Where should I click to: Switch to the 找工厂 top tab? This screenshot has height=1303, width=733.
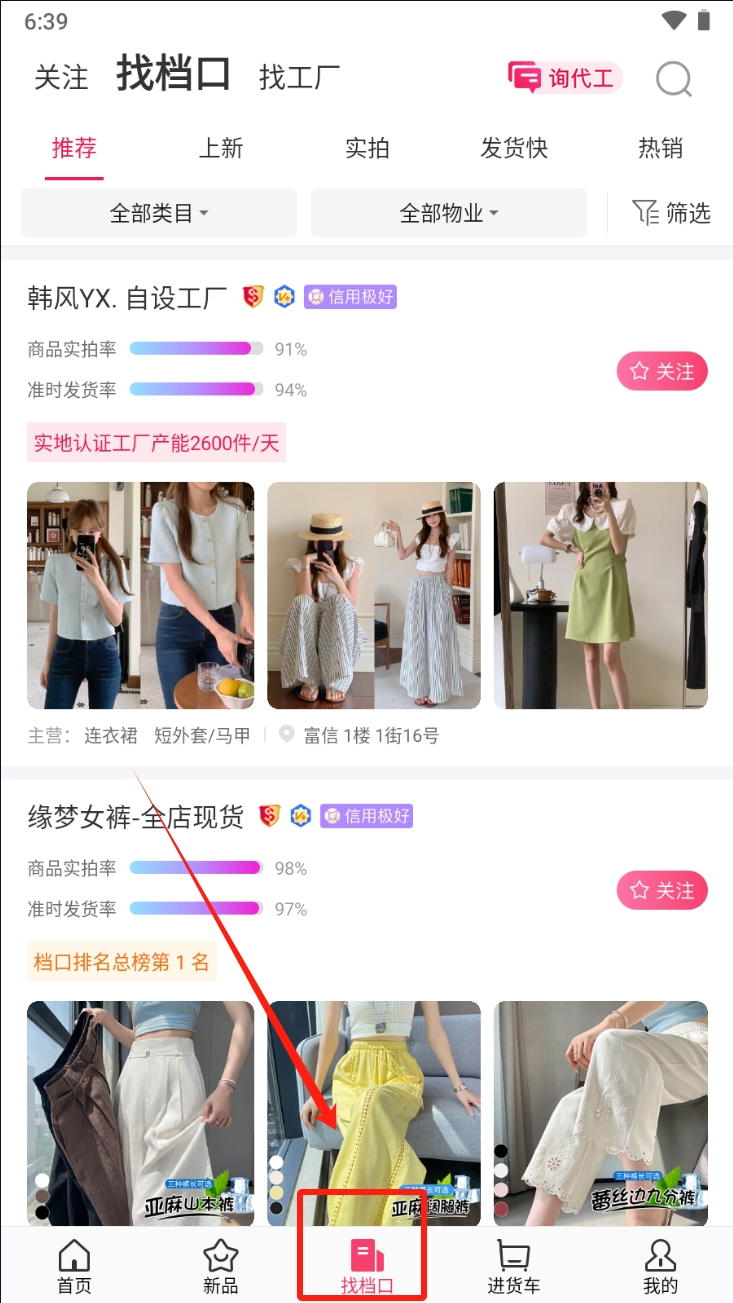pyautogui.click(x=299, y=78)
